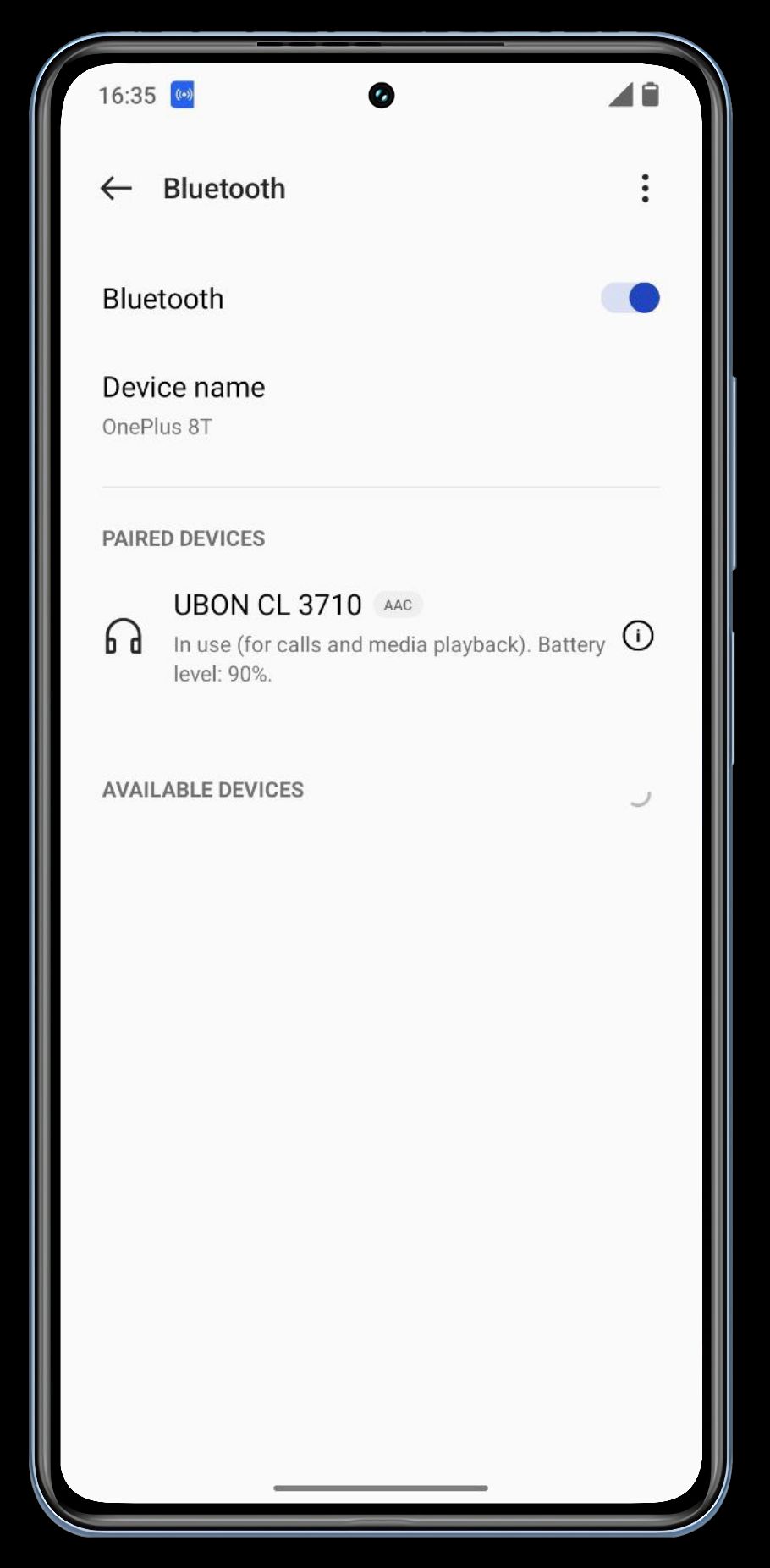Screen dimensions: 770x1568
Task: Go back from Bluetooth settings
Action: click(x=116, y=188)
